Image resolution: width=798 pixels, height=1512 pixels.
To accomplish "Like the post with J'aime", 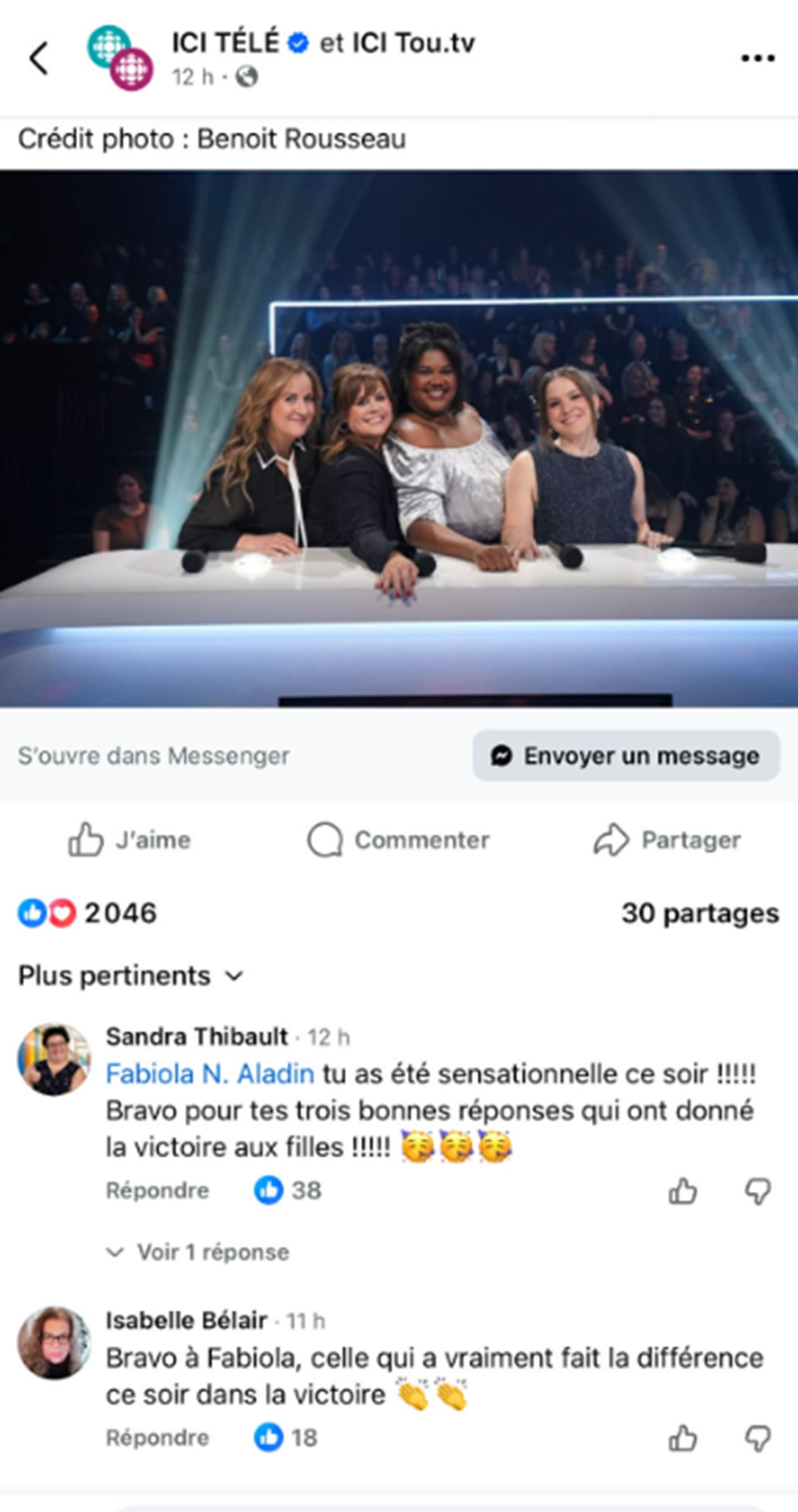I will [130, 840].
